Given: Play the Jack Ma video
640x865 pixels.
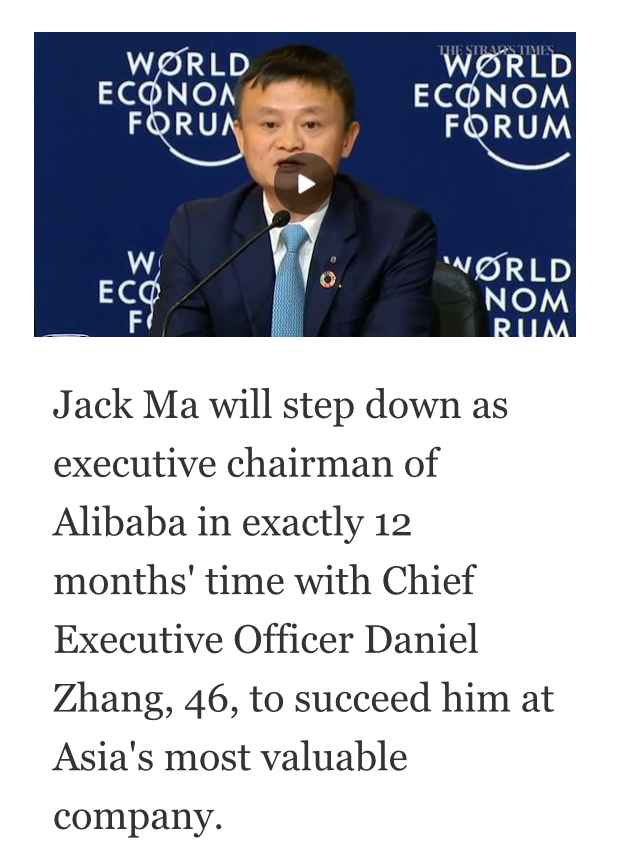Looking at the screenshot, I should pyautogui.click(x=305, y=184).
